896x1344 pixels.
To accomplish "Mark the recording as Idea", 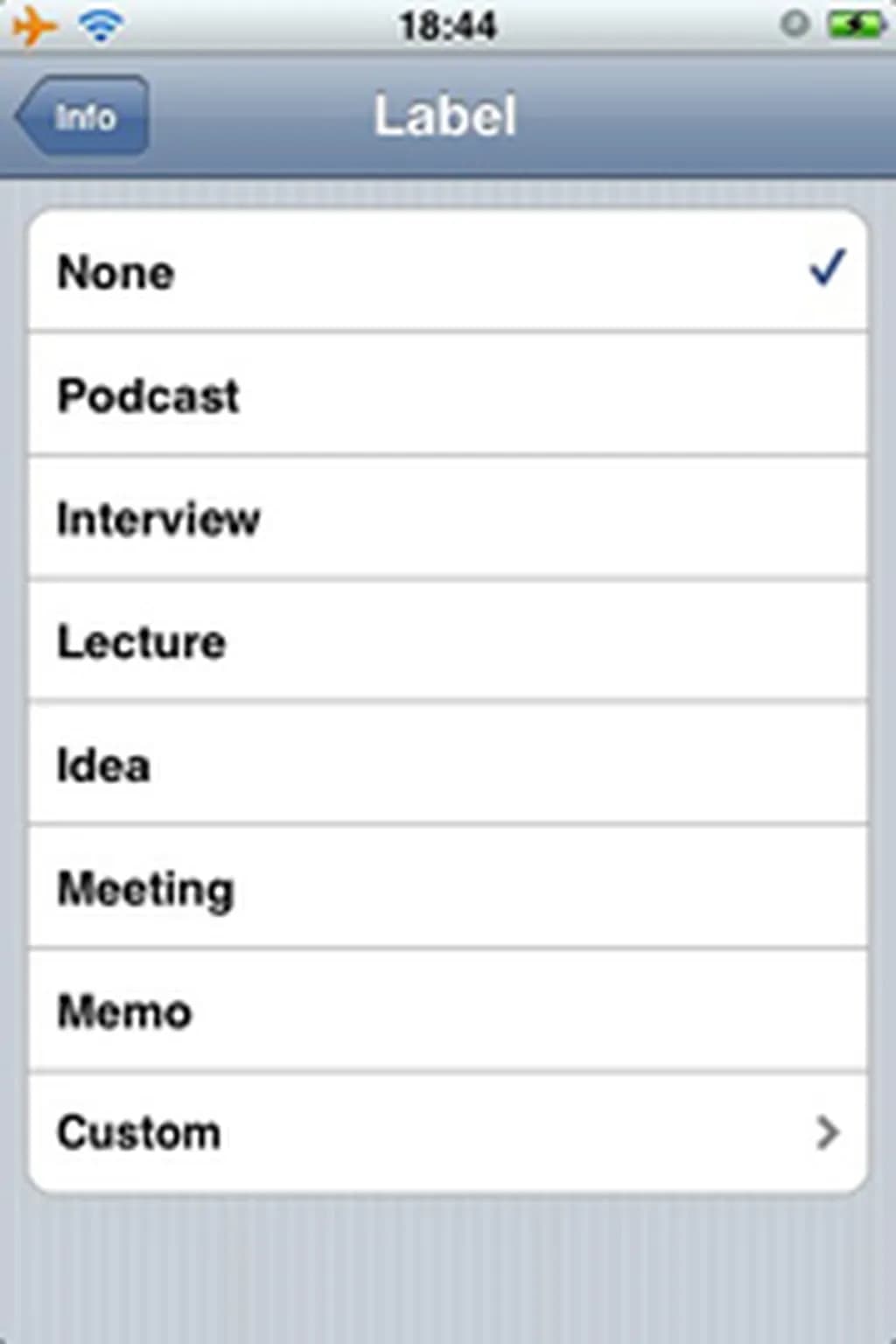I will point(446,765).
